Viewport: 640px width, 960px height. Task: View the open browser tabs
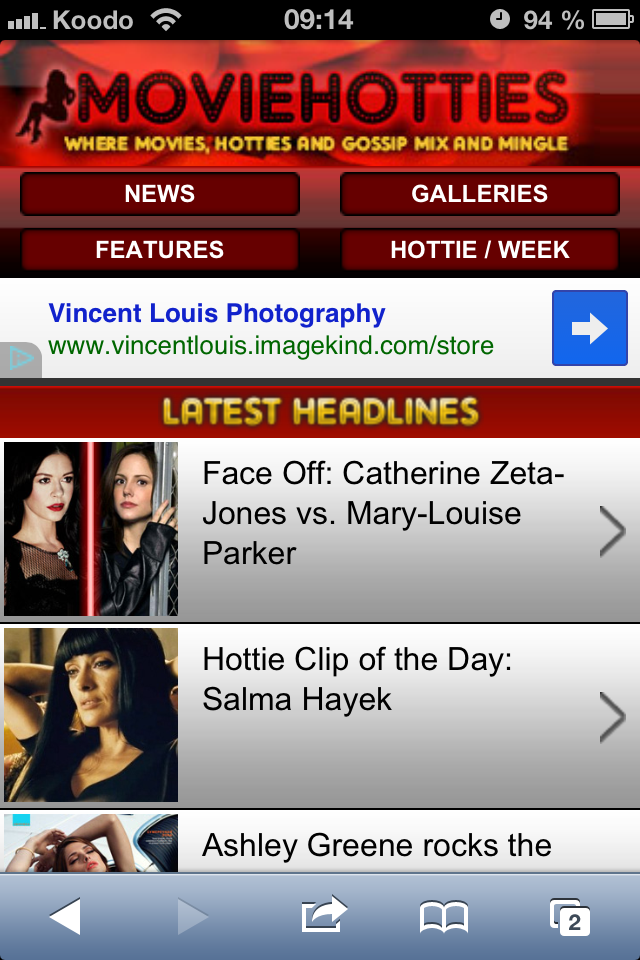tap(570, 916)
